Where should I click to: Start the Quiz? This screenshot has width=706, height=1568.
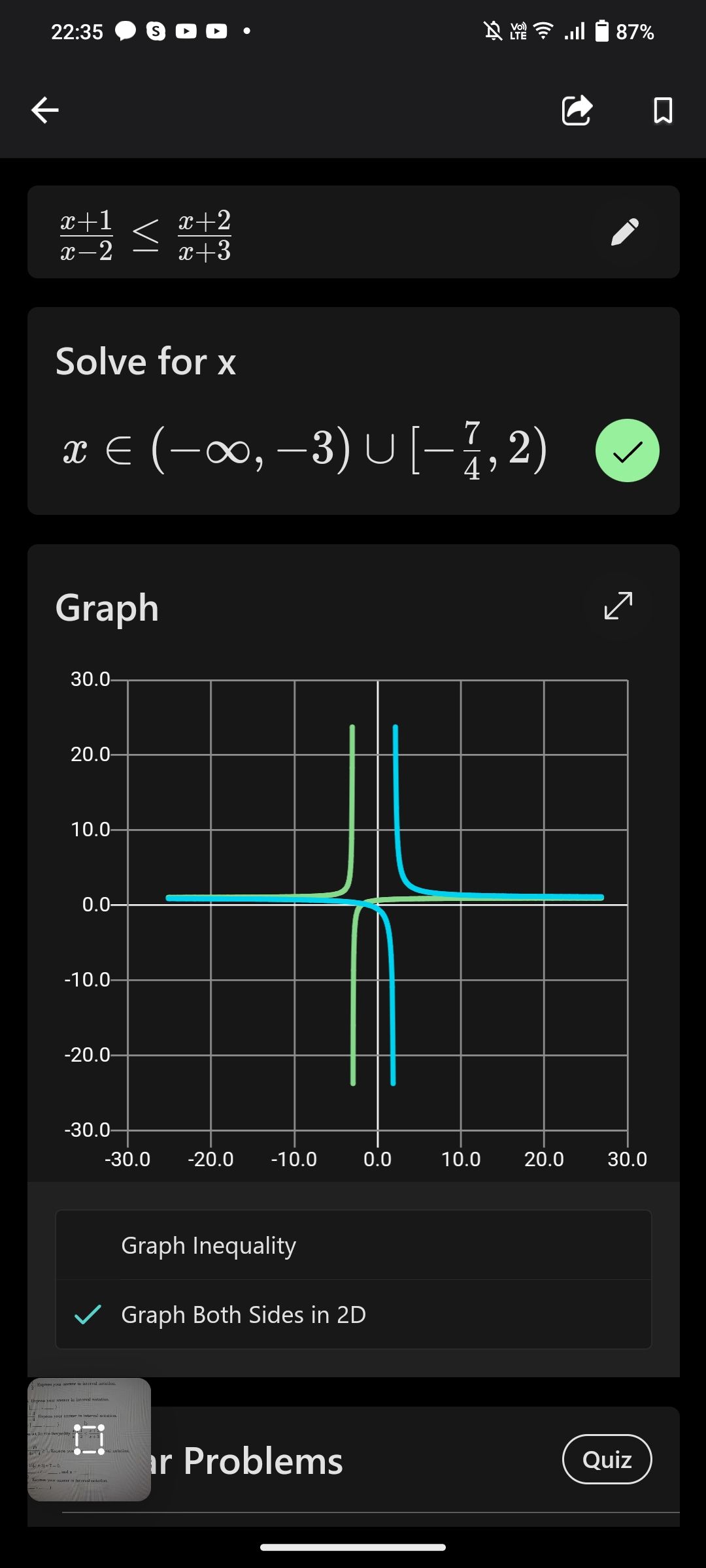607,1460
